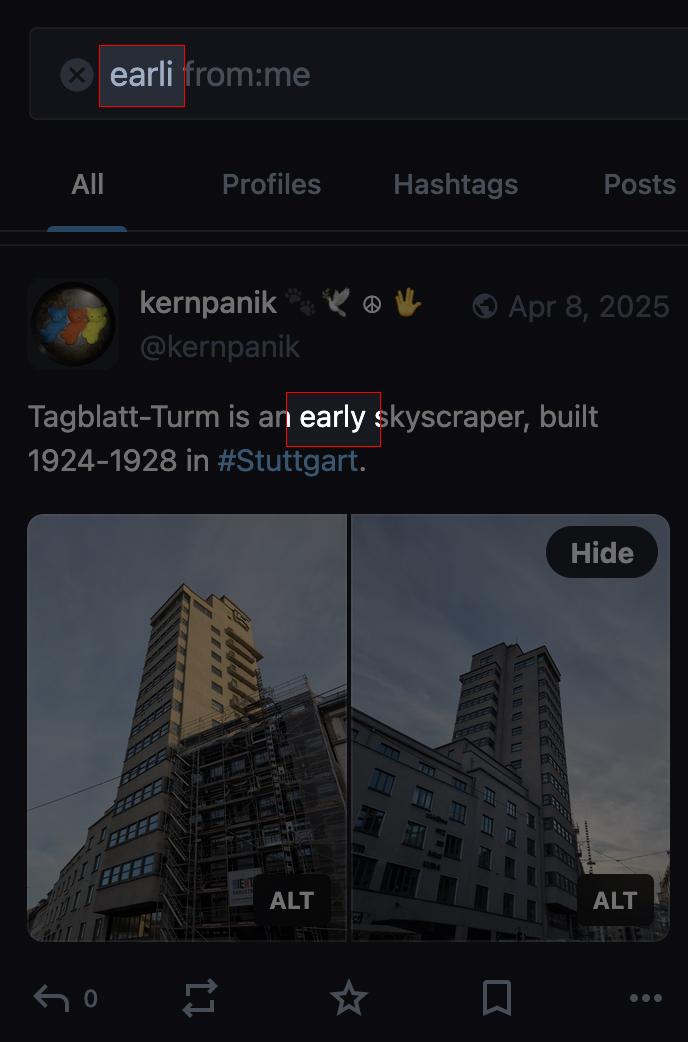Screen dimensions: 688x1042
Task: Reply to kernpanik's post
Action: click(53, 998)
